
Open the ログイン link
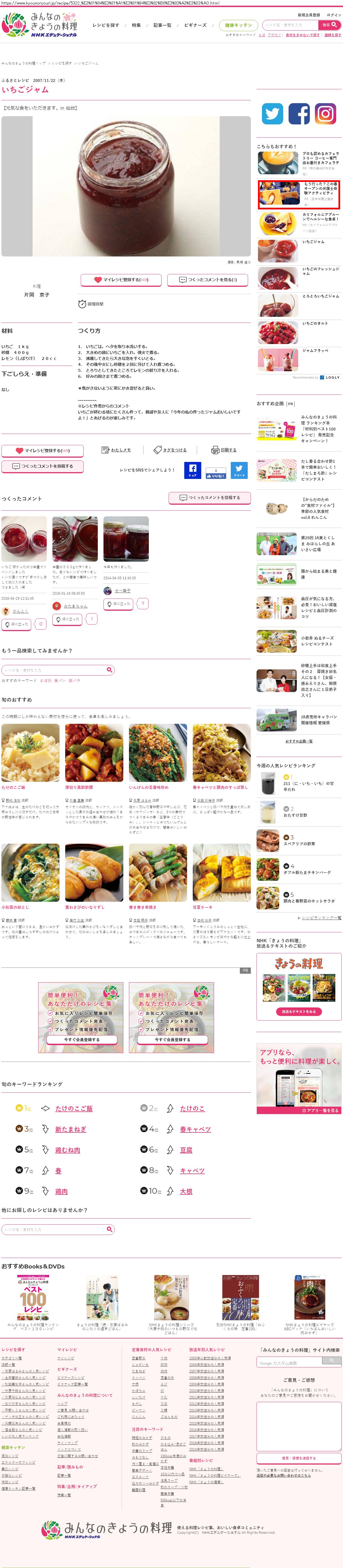pos(334,15)
